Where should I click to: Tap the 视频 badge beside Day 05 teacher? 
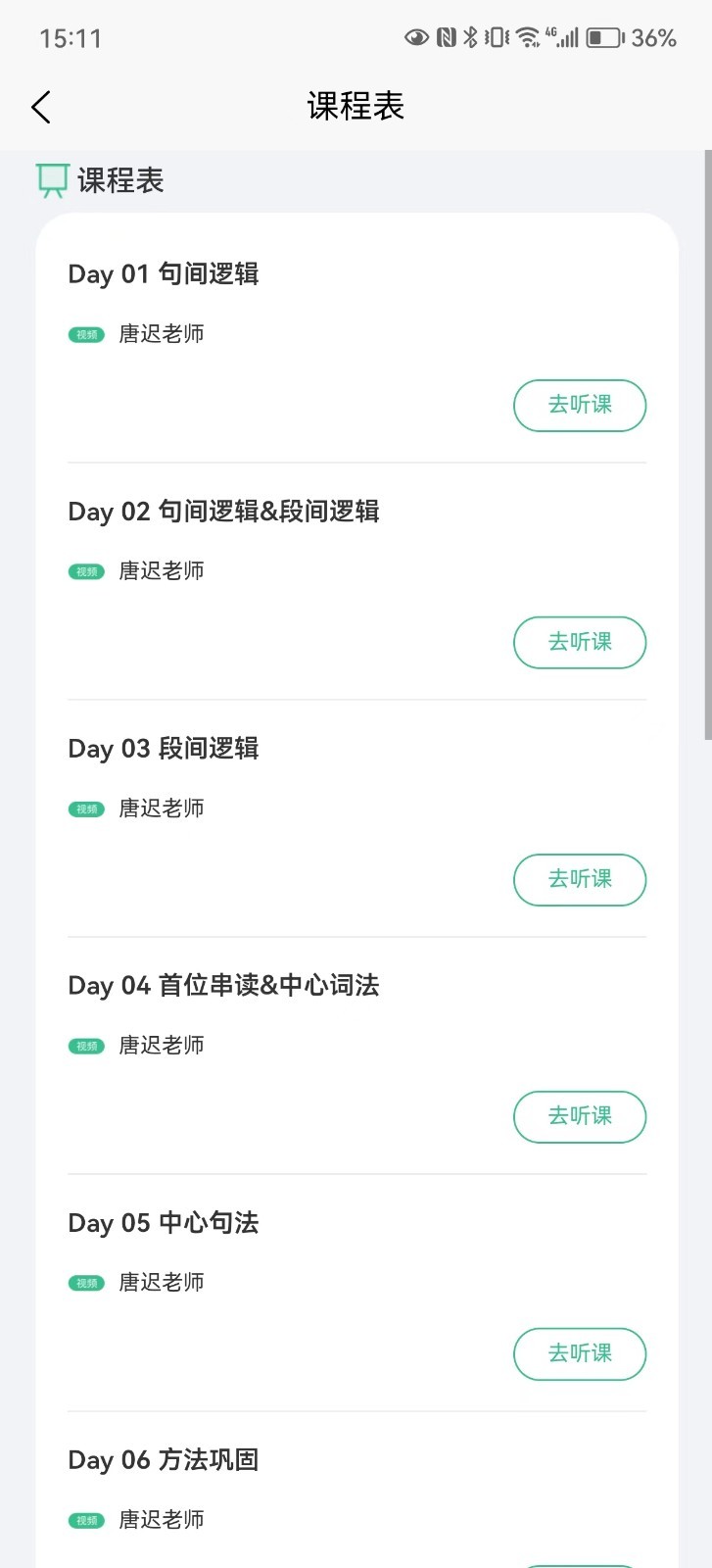click(x=85, y=1282)
